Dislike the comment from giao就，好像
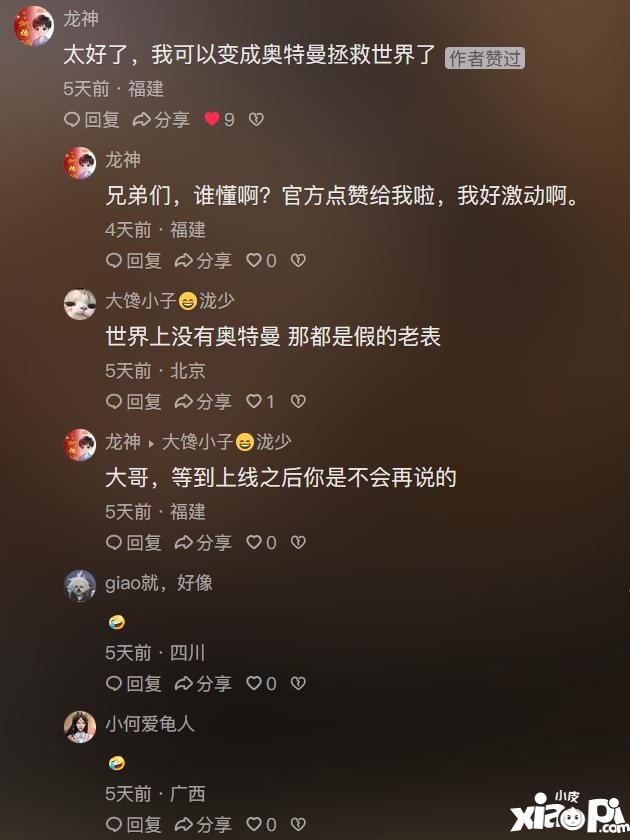This screenshot has height=840, width=630. coord(297,683)
